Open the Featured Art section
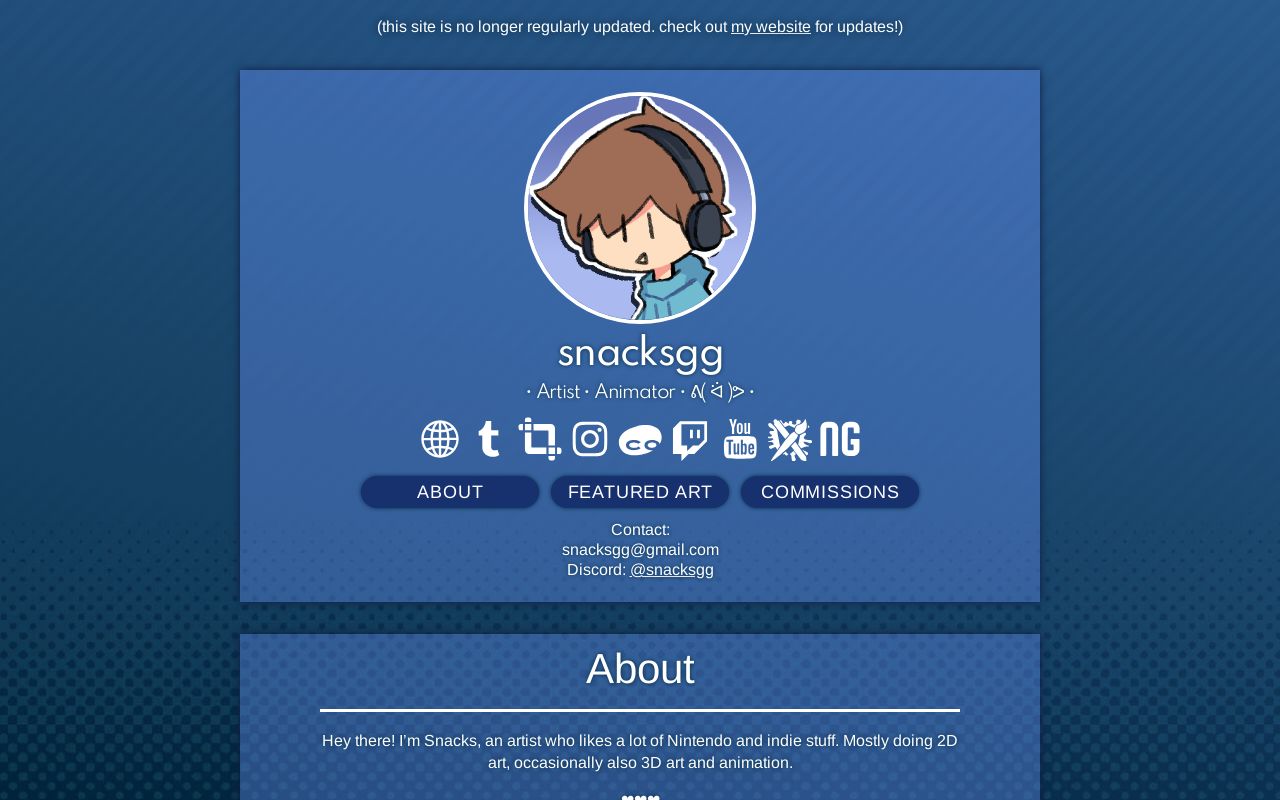Image resolution: width=1280 pixels, height=800 pixels. click(640, 492)
